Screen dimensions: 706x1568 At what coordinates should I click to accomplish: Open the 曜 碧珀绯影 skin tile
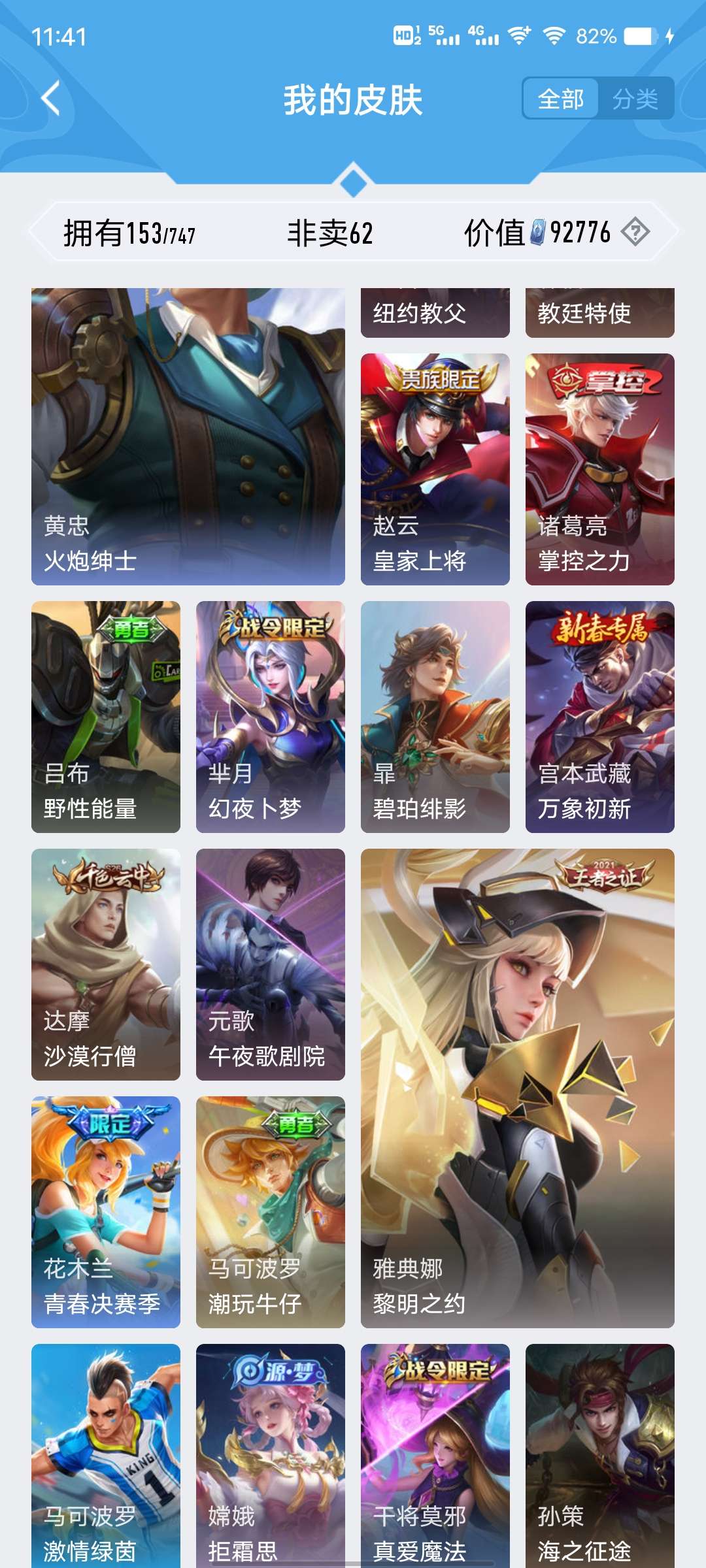[435, 717]
